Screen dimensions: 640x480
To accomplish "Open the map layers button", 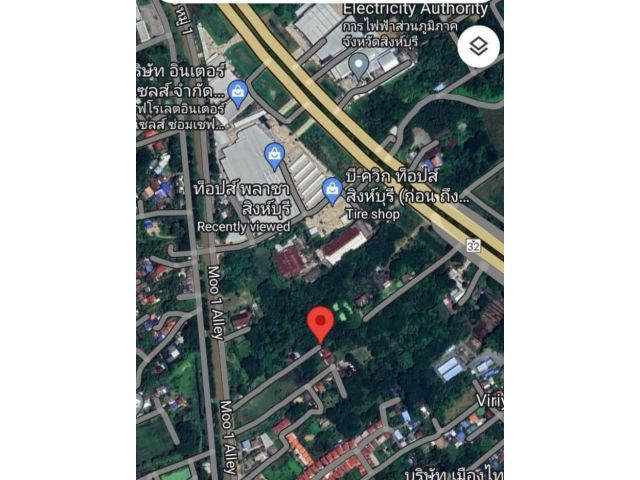I will pyautogui.click(x=478, y=46).
